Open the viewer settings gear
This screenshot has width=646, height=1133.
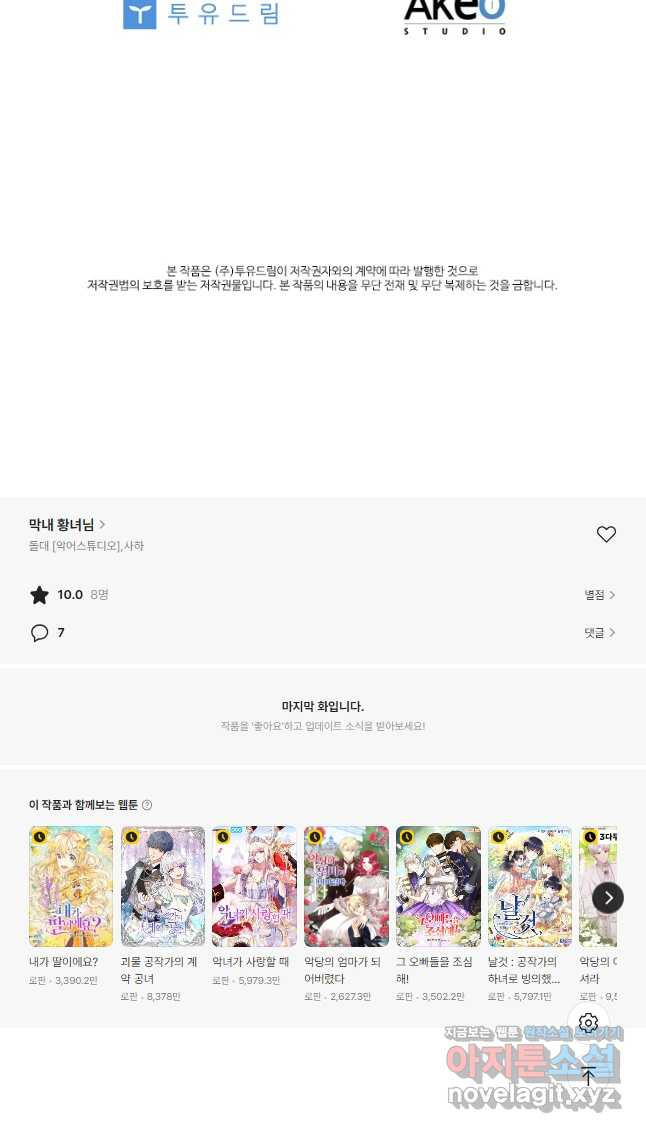point(588,1022)
